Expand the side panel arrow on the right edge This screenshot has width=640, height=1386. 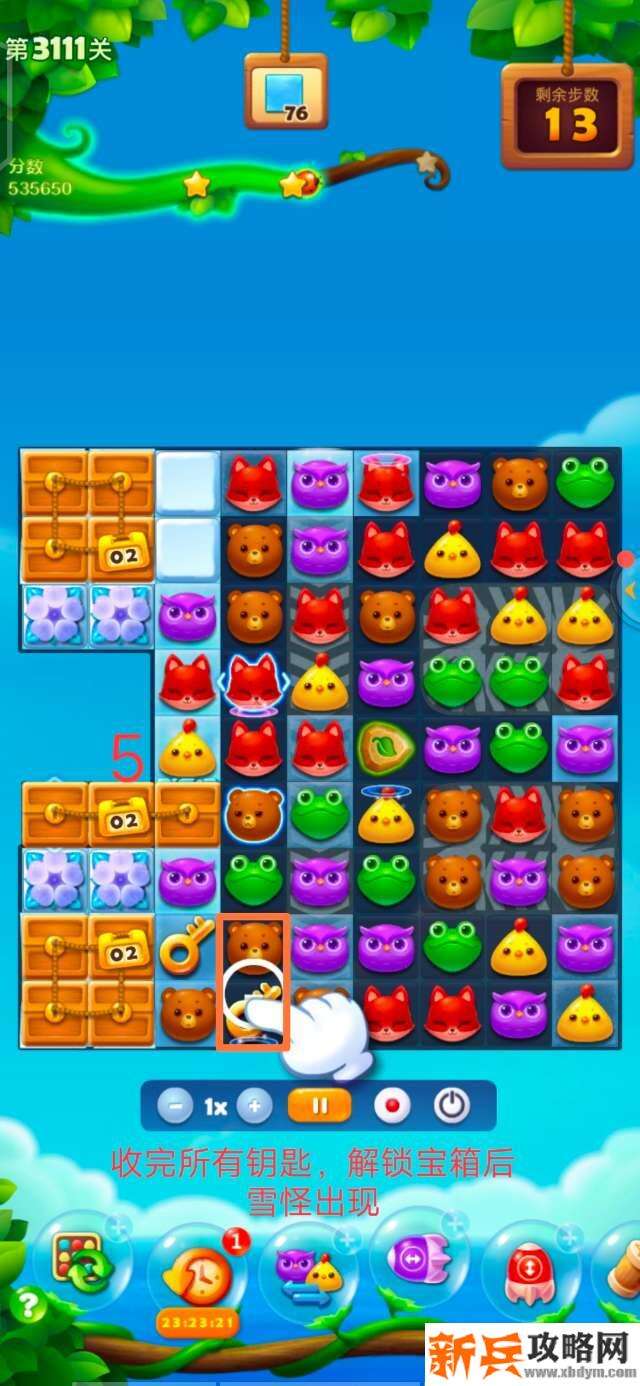pyautogui.click(x=630, y=590)
